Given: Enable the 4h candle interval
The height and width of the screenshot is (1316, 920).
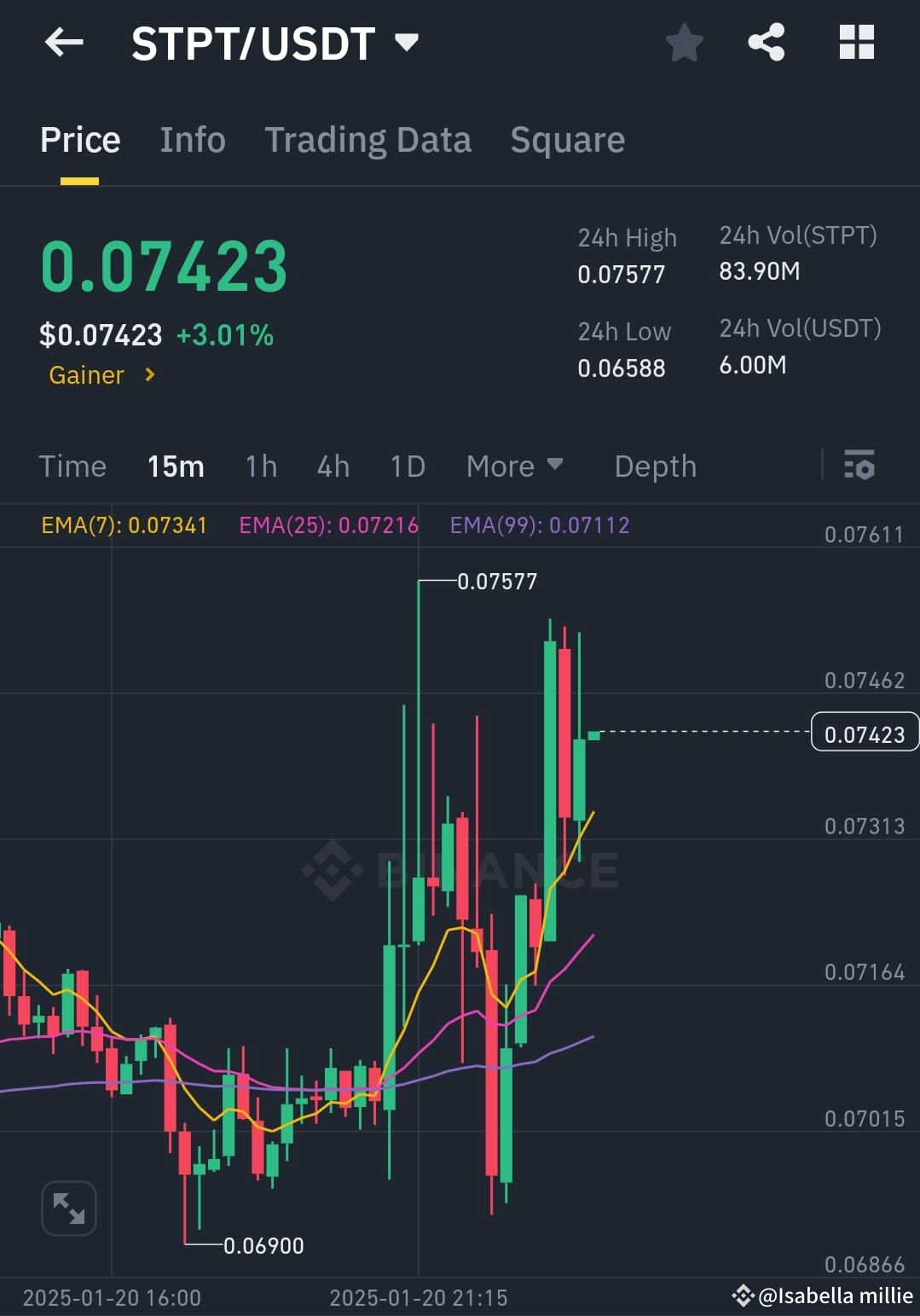Looking at the screenshot, I should [333, 466].
